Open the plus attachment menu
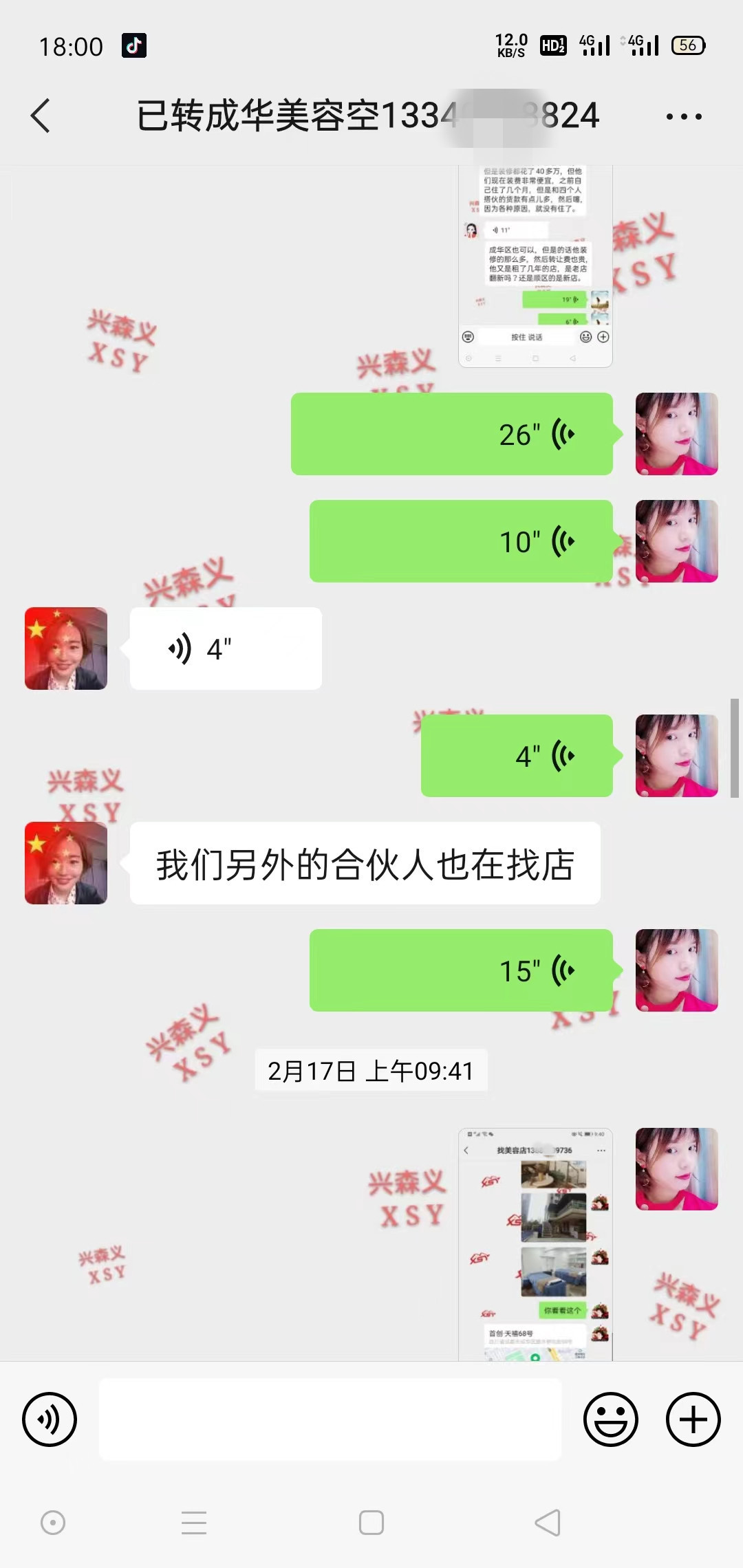 tap(693, 1419)
